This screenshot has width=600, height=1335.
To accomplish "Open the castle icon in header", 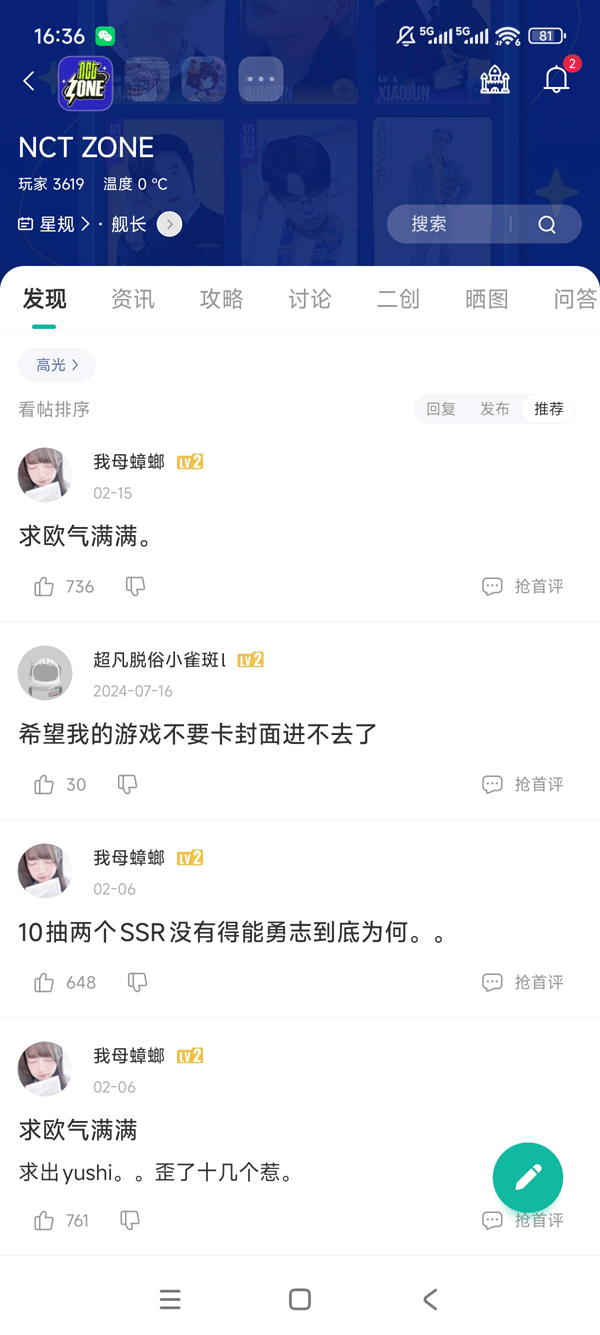I will click(x=495, y=81).
